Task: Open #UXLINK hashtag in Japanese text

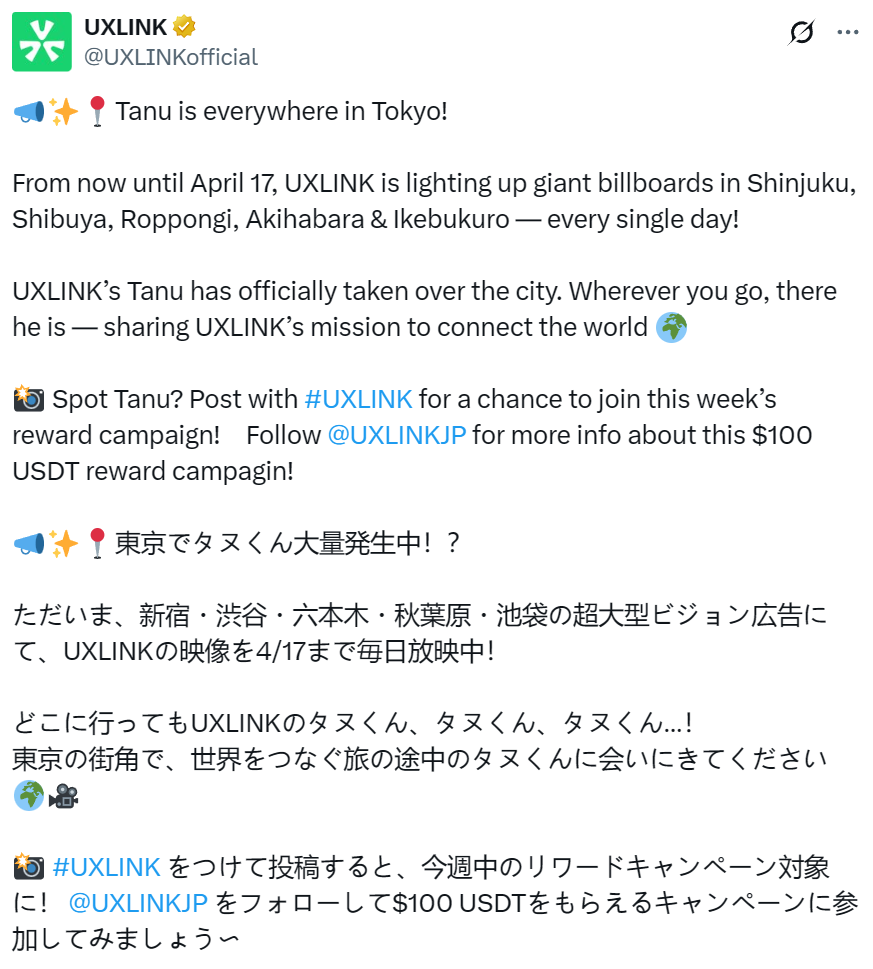Action: click(x=106, y=866)
